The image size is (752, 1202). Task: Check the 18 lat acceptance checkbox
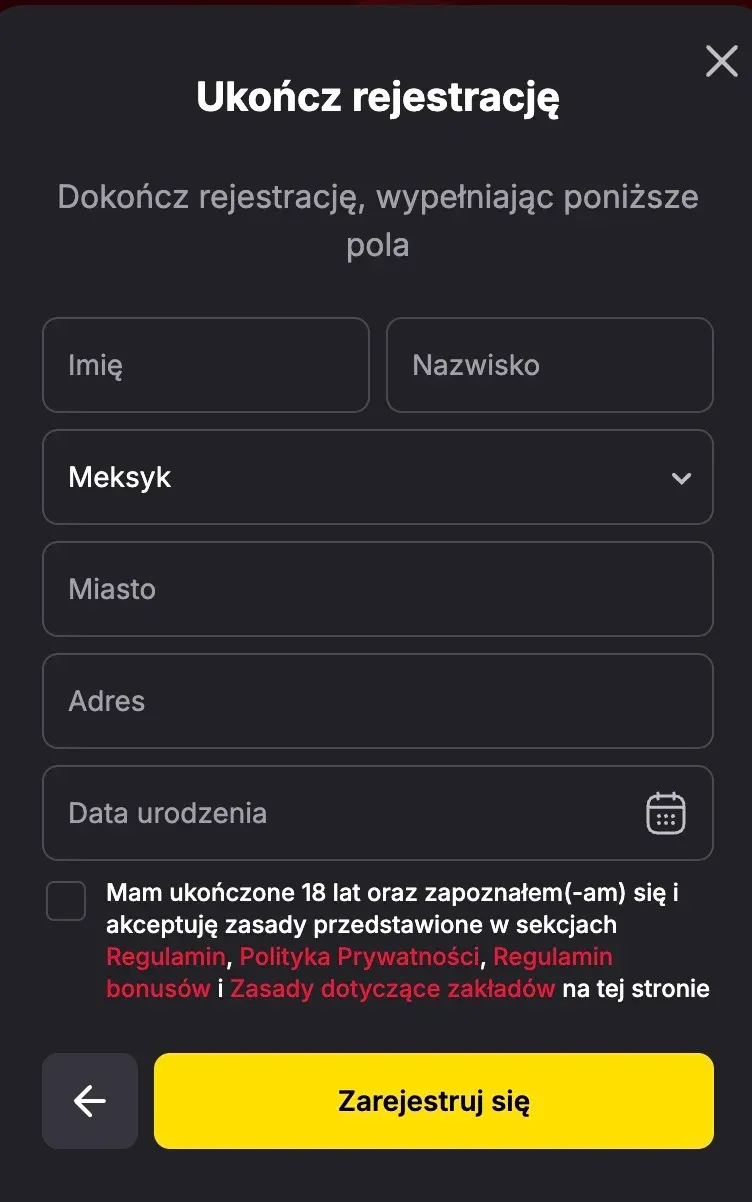[66, 901]
